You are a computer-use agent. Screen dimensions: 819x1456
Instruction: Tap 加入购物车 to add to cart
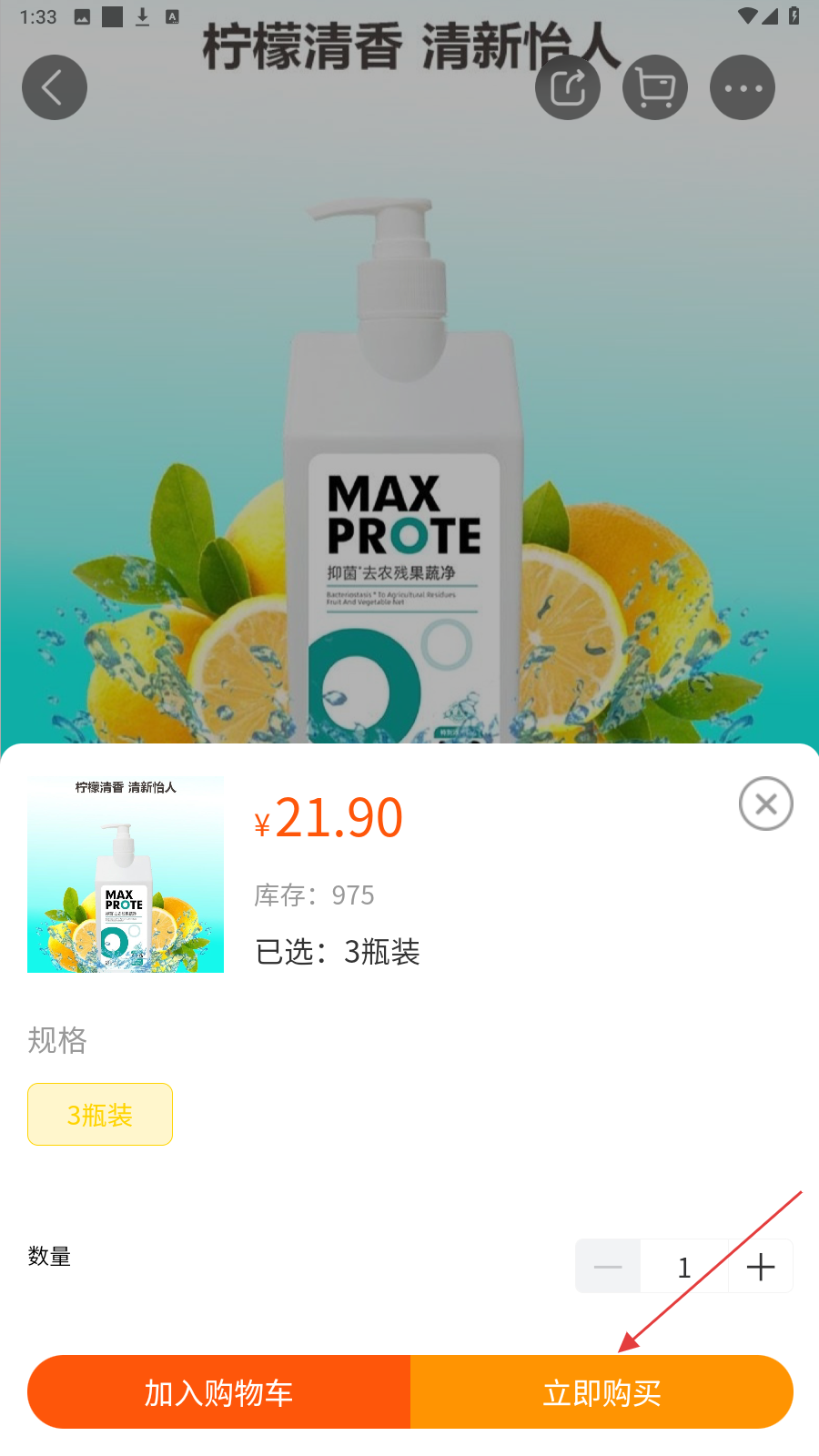pyautogui.click(x=219, y=1392)
